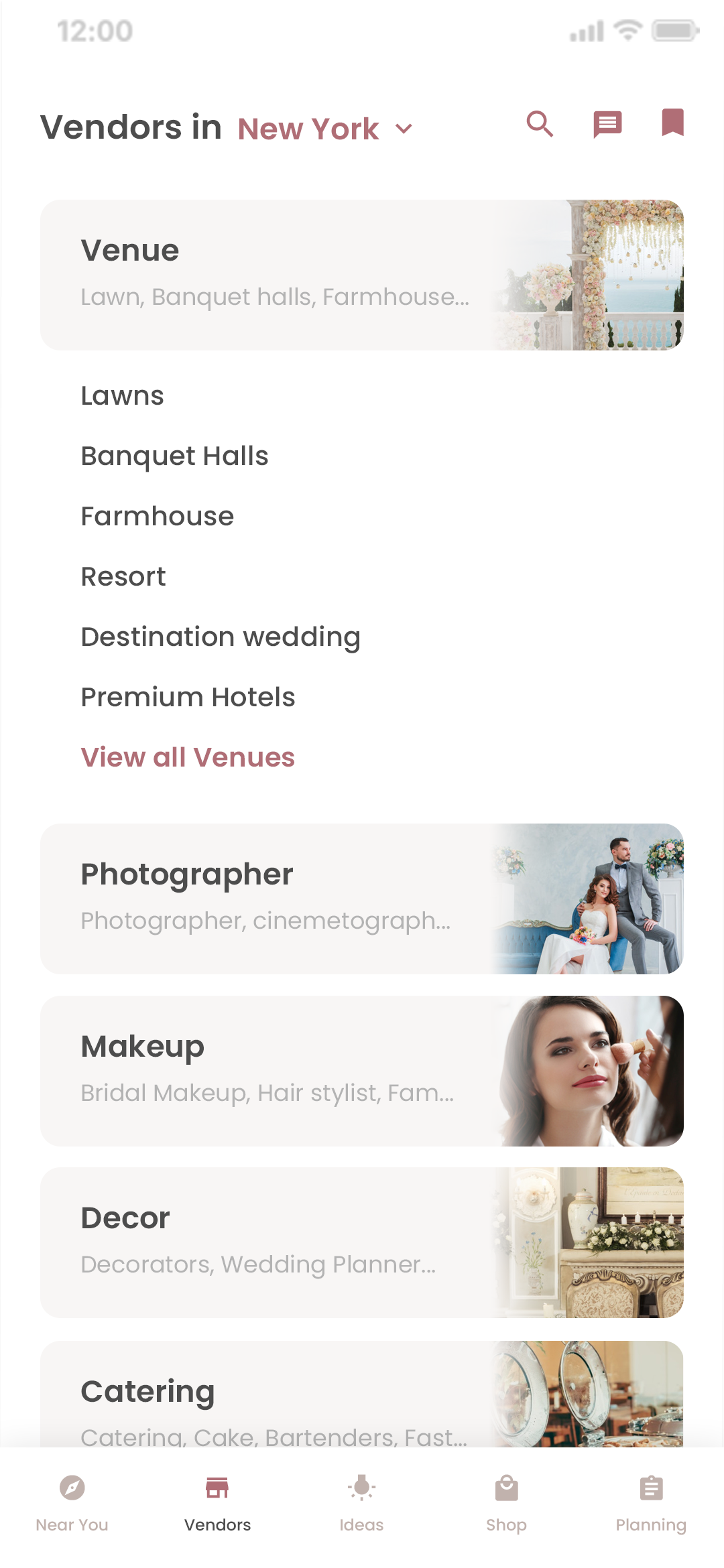Open the messages icon
The width and height of the screenshot is (724, 1568).
(607, 124)
